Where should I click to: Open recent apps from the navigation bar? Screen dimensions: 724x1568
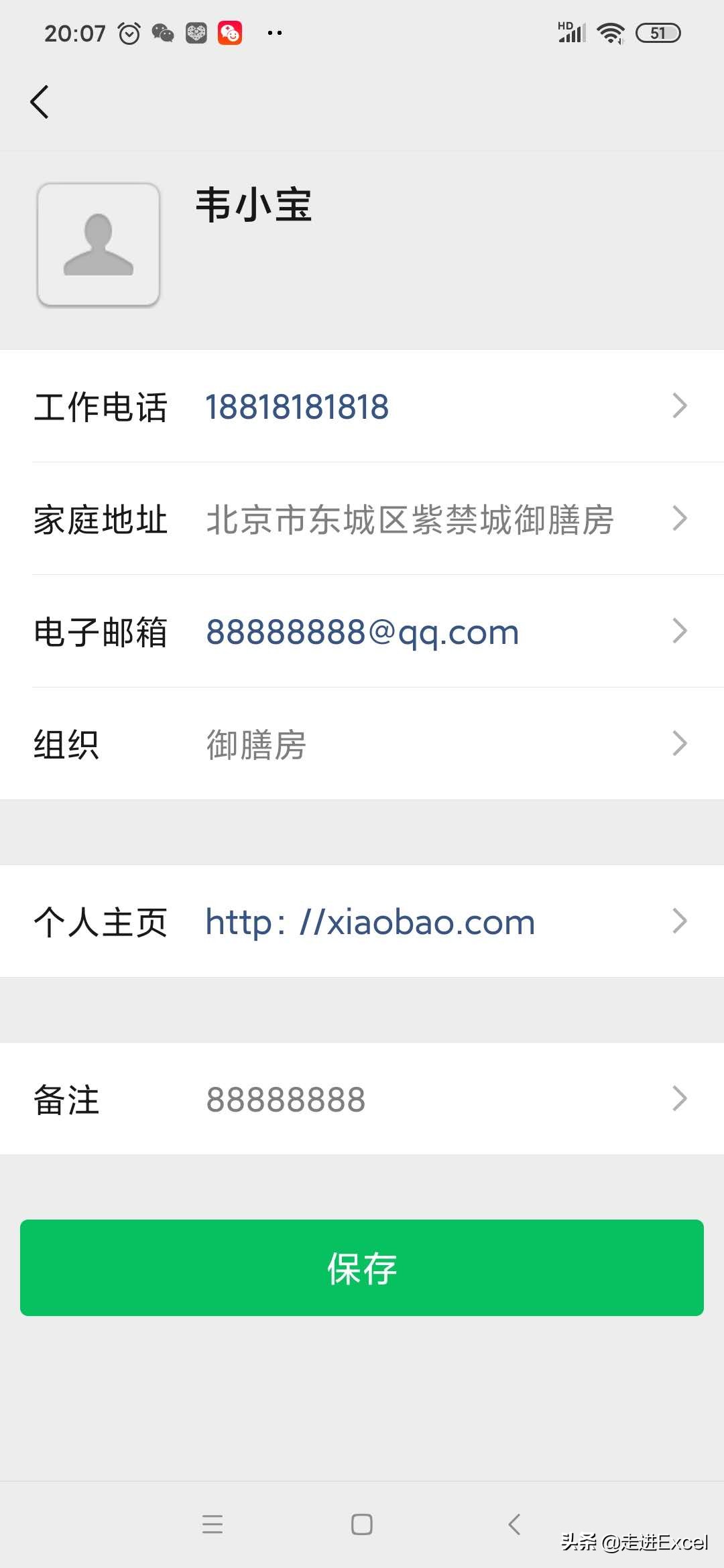coord(213,1524)
